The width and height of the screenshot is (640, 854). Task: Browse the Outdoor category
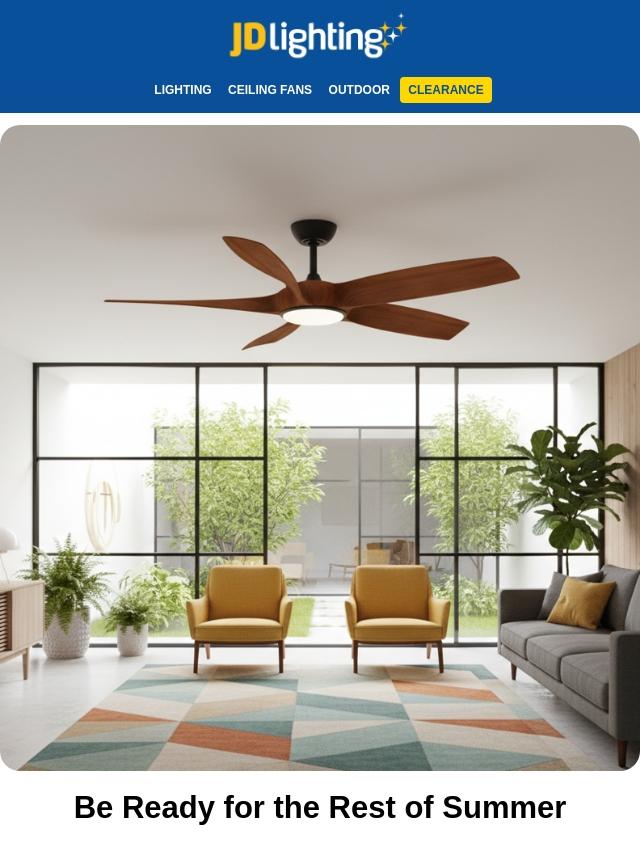click(358, 90)
